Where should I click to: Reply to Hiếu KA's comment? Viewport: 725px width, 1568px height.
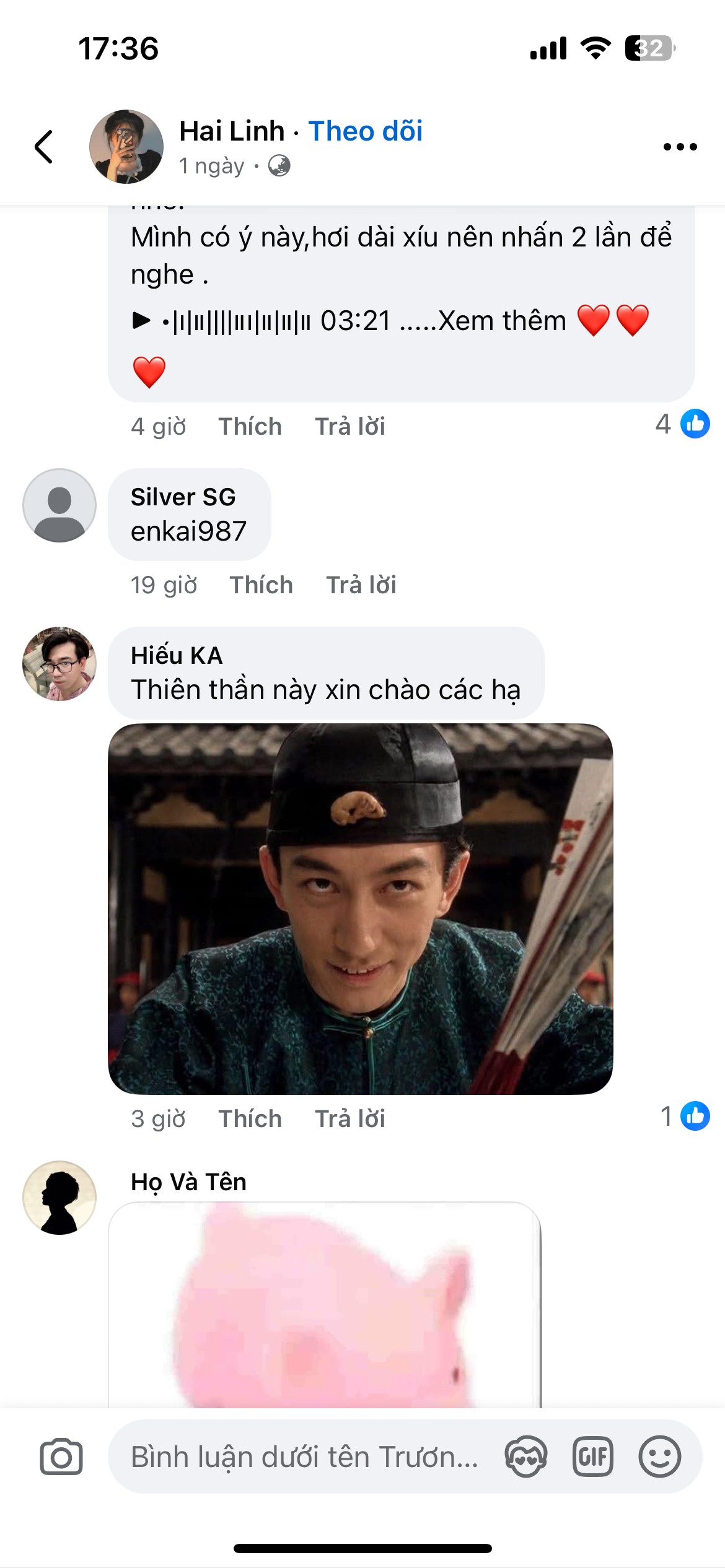(350, 1119)
